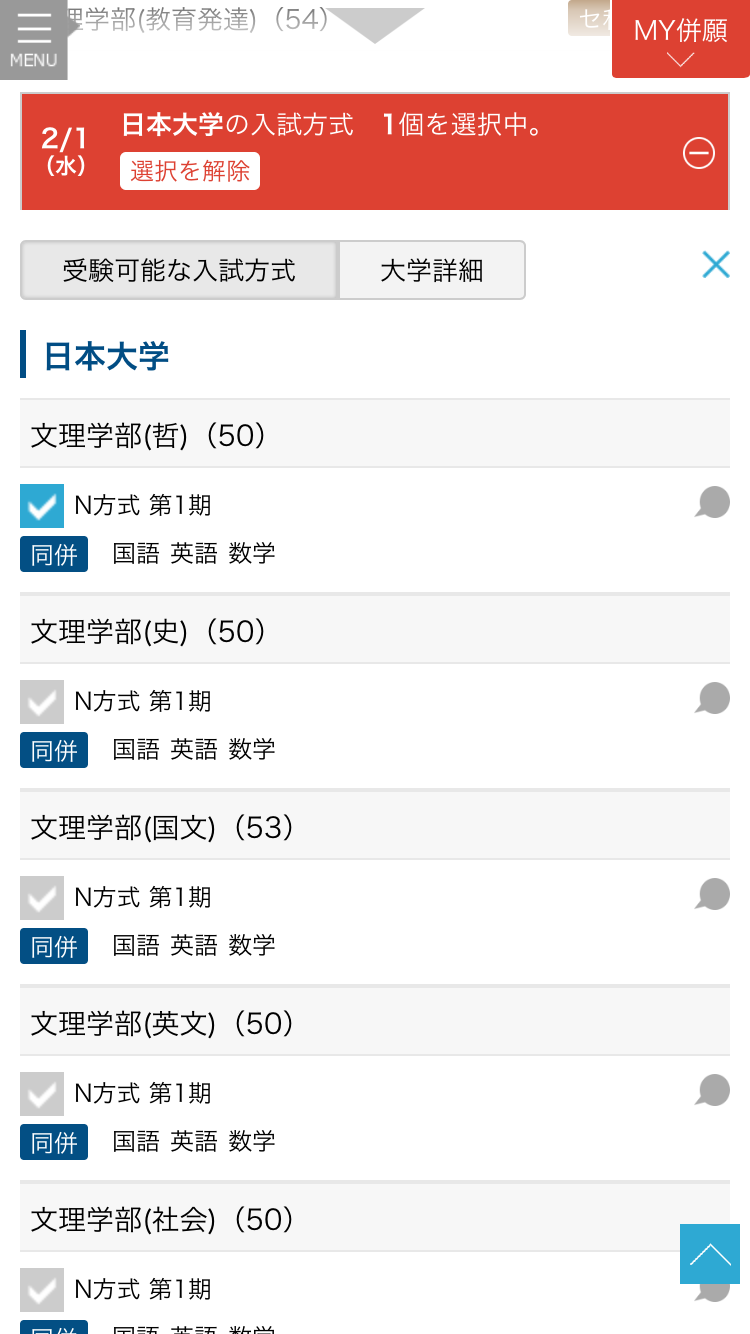Close the panel with the blue X
Screen dimensions: 750x1334
(716, 264)
